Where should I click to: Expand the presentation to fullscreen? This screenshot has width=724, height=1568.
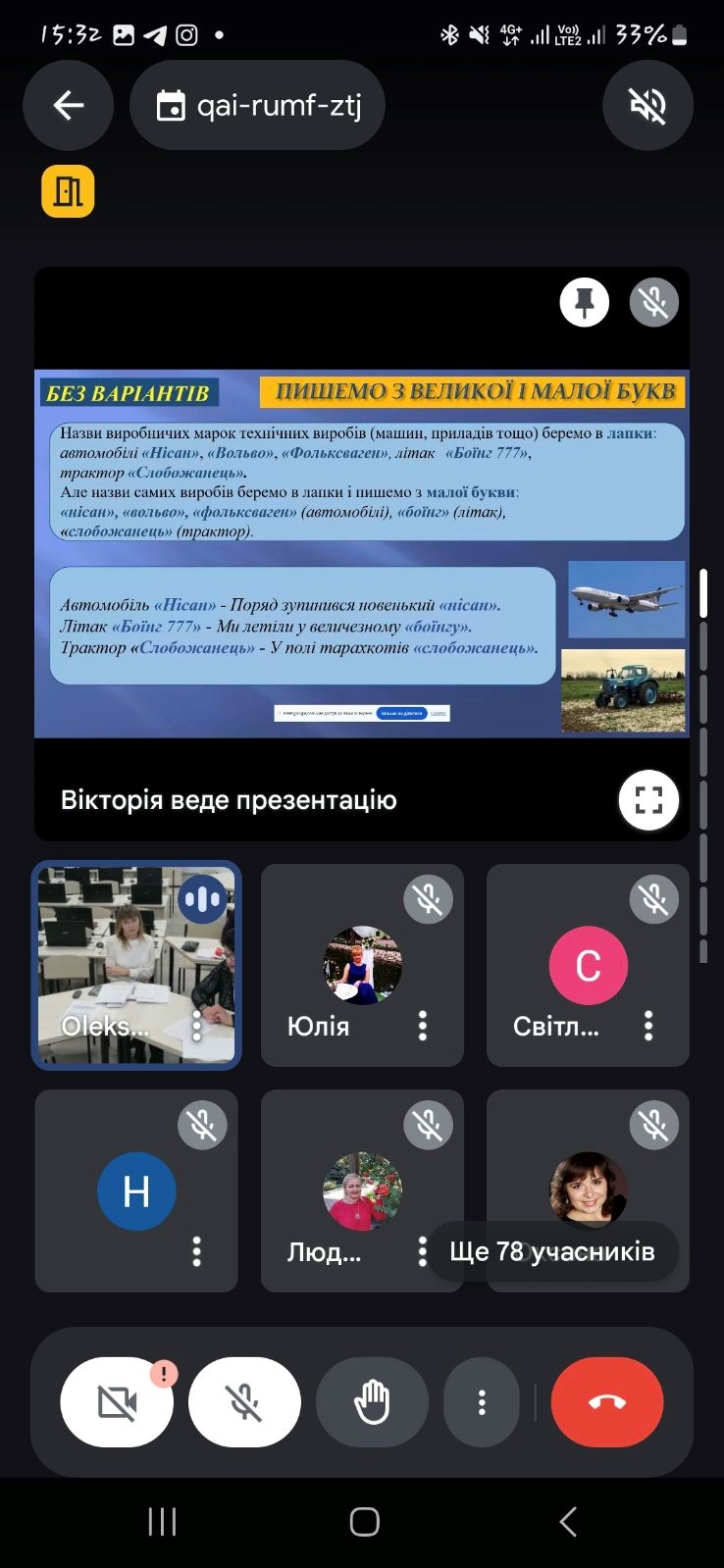pyautogui.click(x=648, y=800)
